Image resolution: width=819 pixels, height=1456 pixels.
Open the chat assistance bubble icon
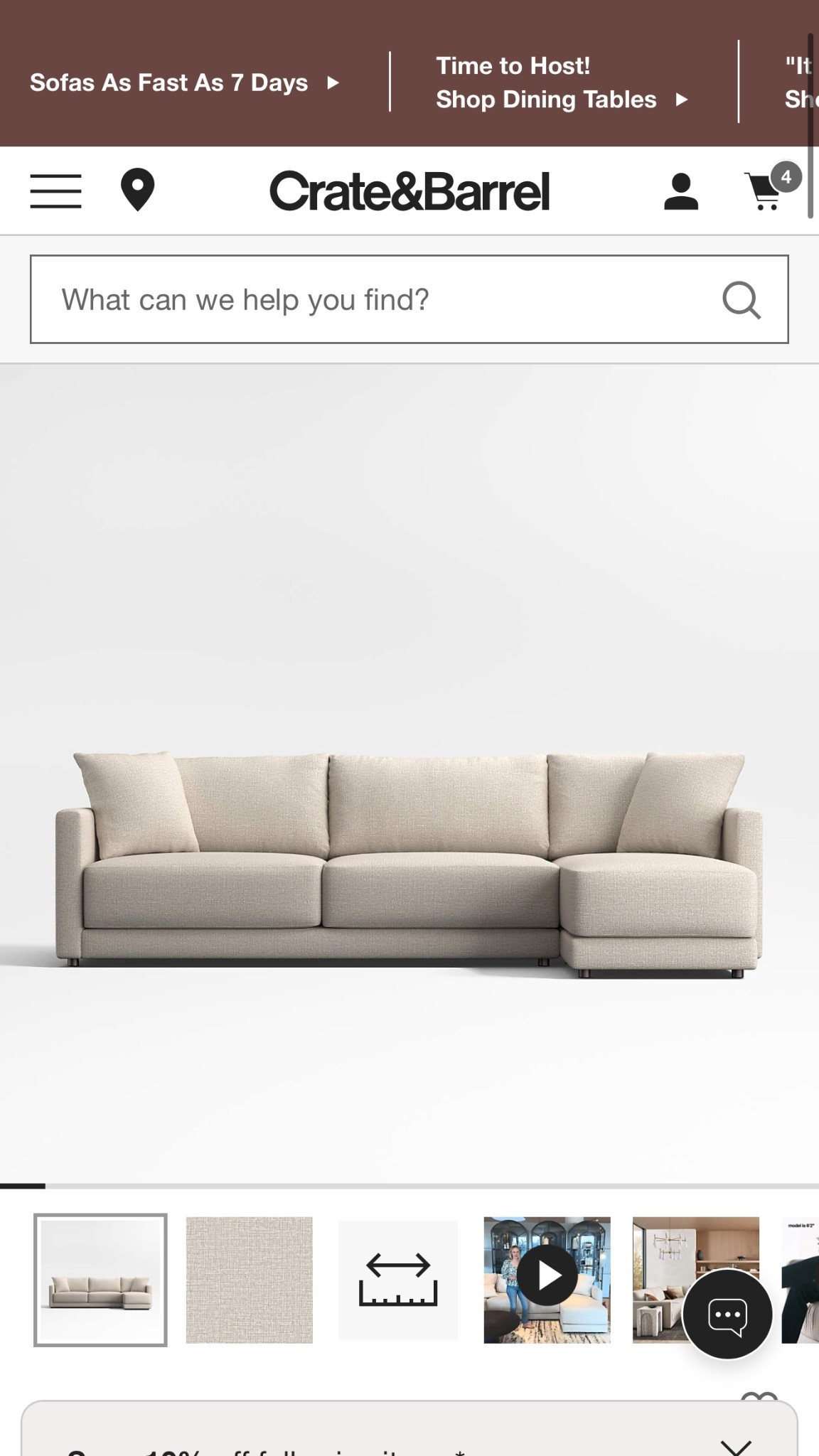[727, 1315]
